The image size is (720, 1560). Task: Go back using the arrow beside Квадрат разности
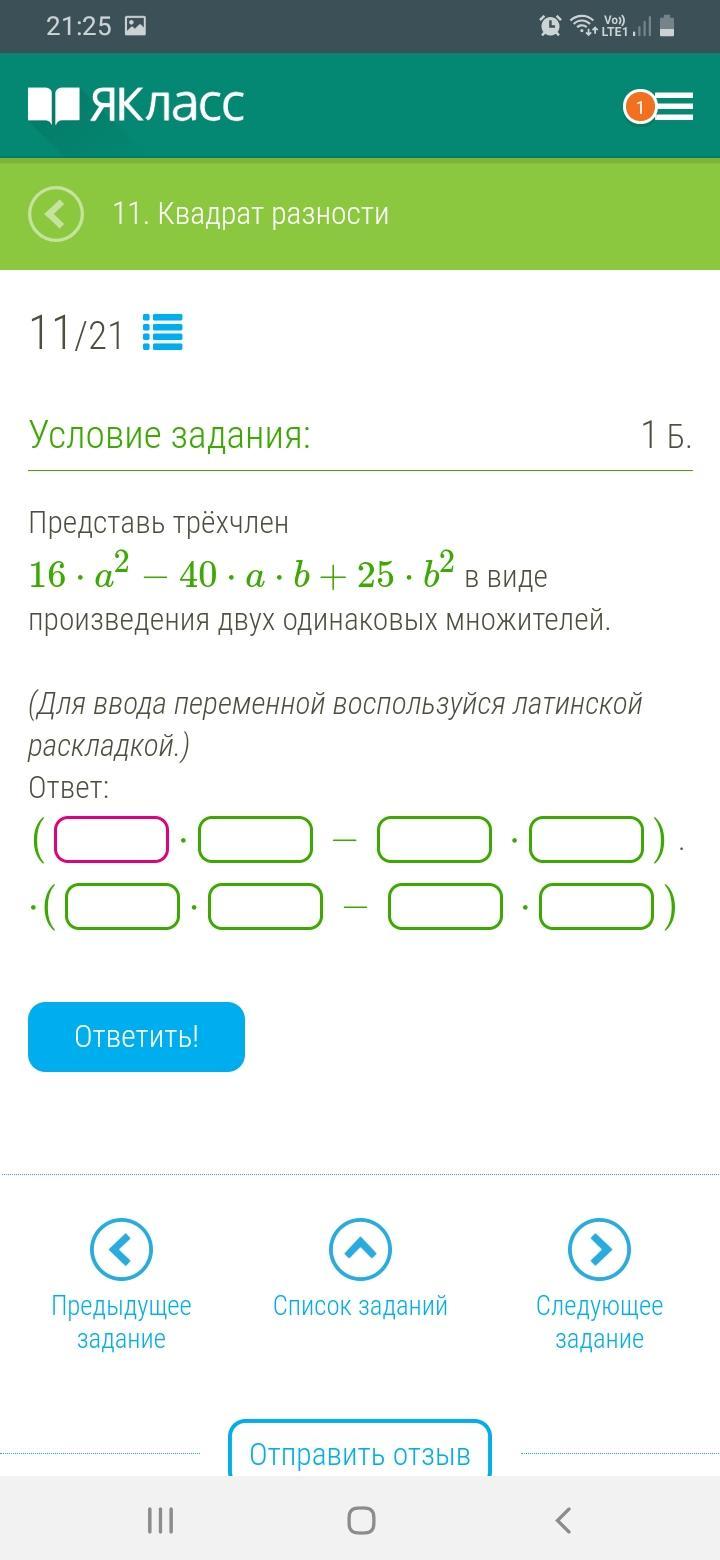[x=56, y=214]
